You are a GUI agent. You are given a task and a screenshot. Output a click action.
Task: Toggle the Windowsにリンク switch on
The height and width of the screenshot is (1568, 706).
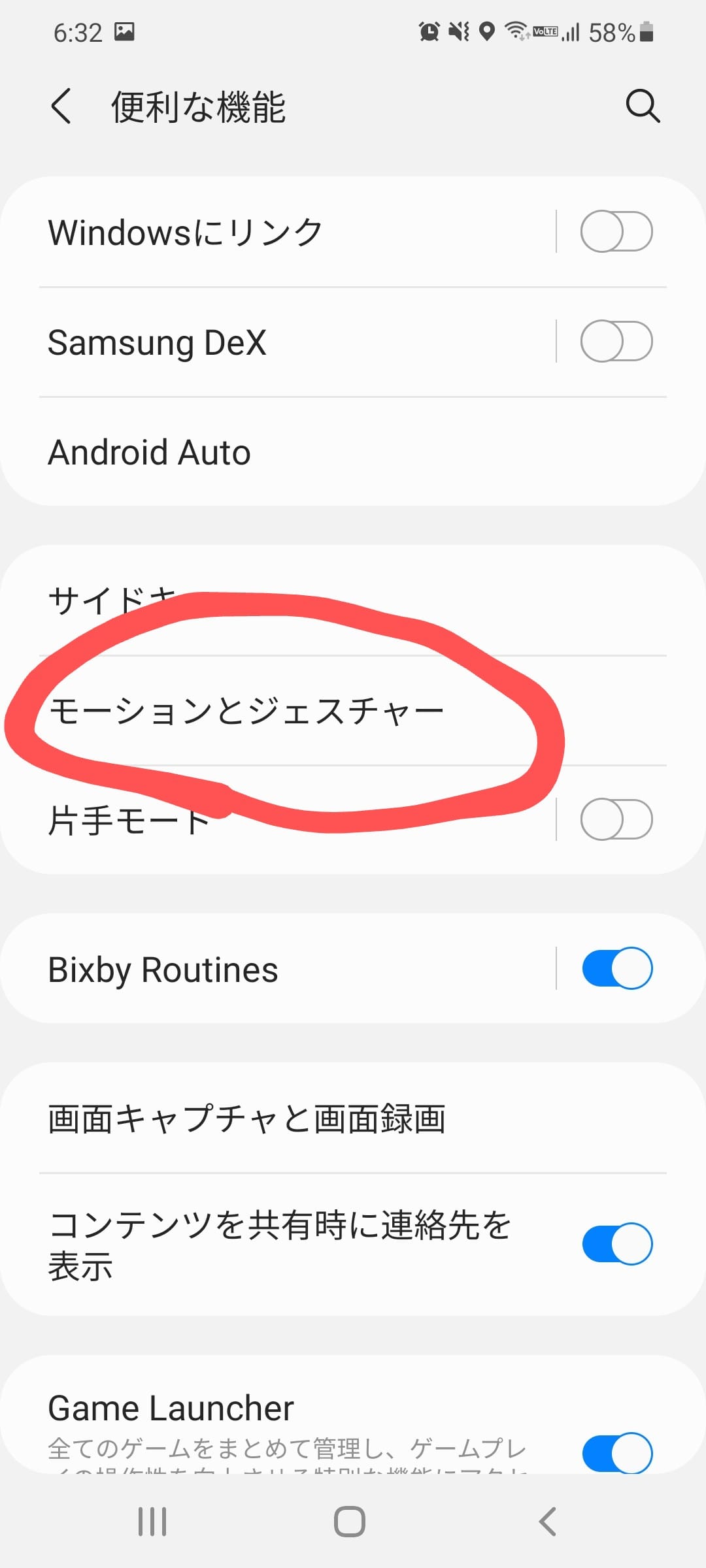616,231
